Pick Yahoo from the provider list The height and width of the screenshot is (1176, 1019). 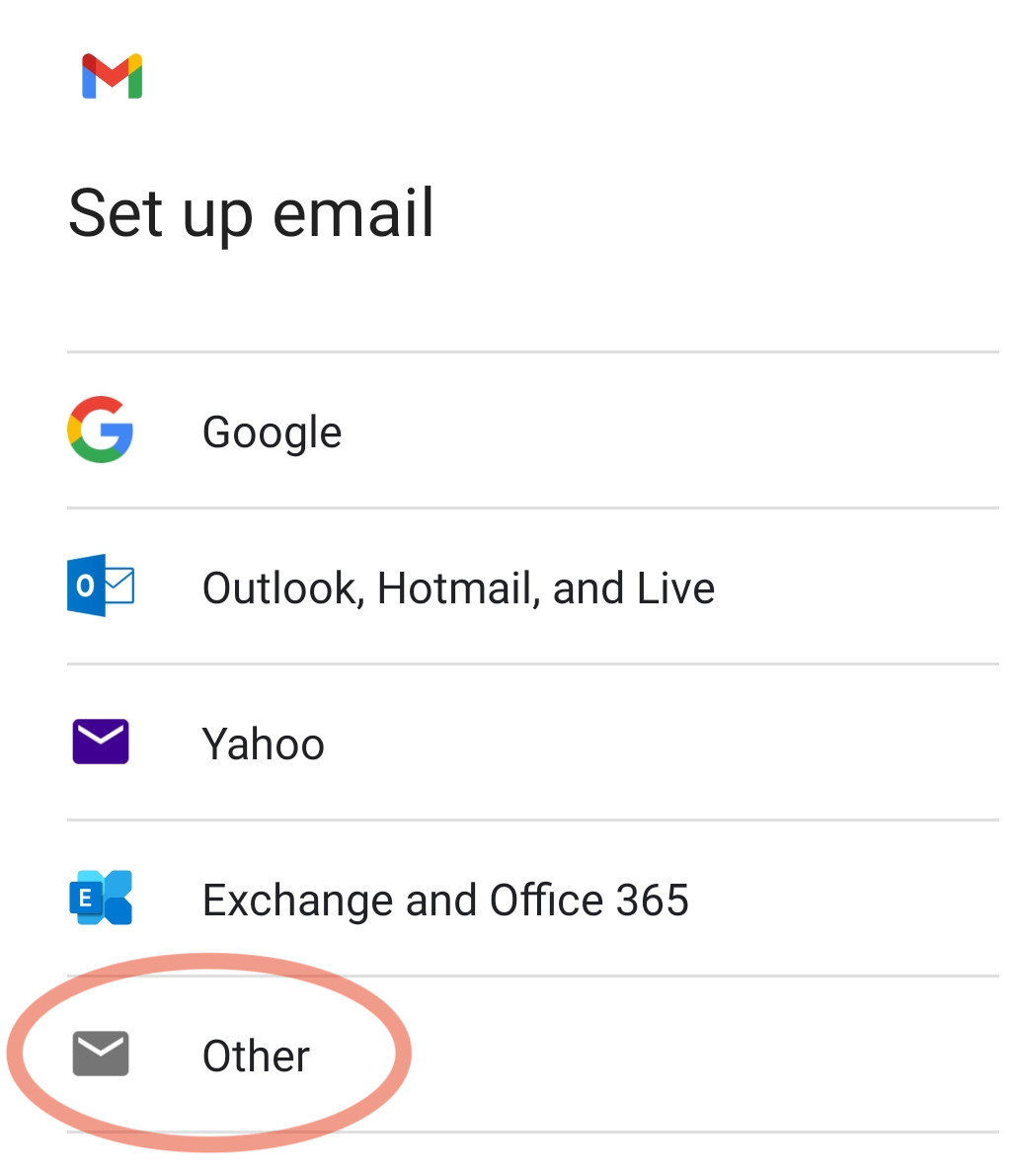coord(263,742)
